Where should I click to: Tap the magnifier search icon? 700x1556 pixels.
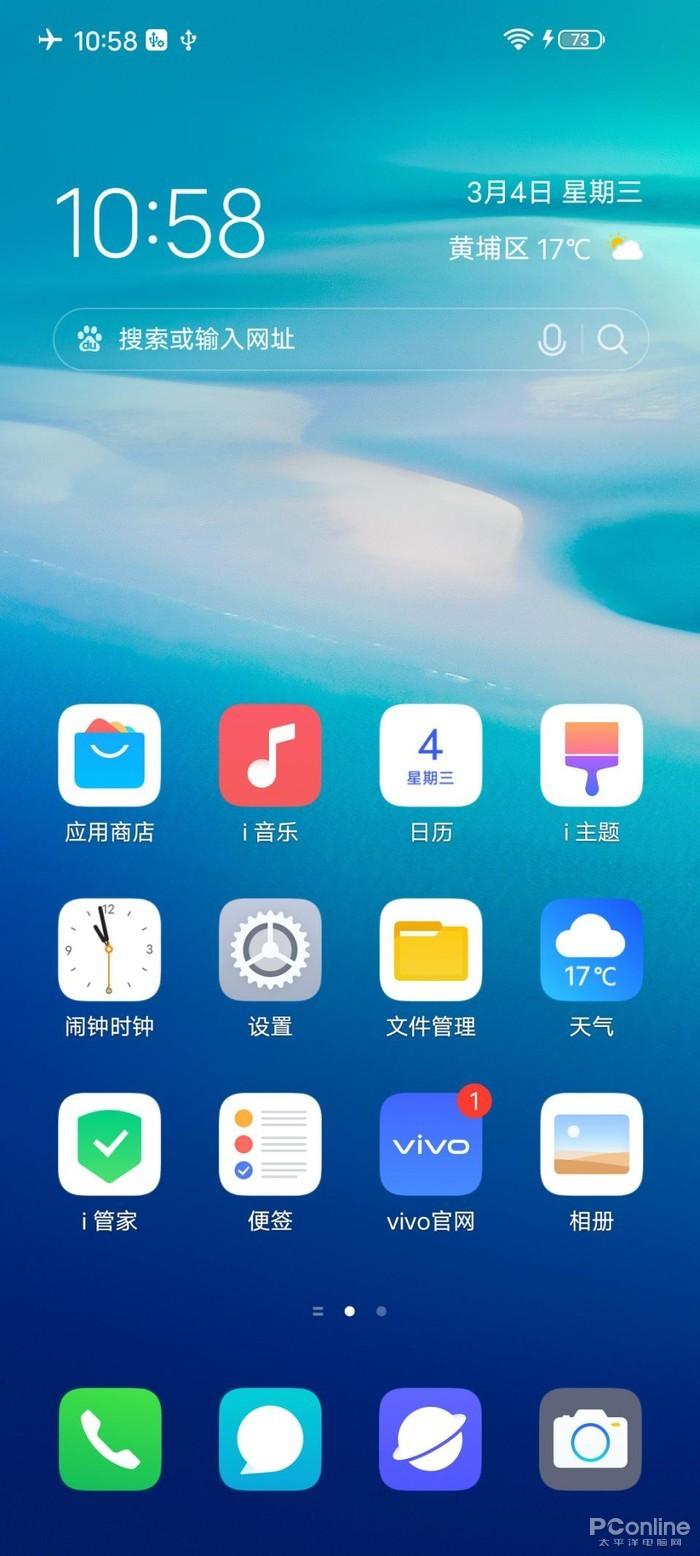tap(612, 340)
